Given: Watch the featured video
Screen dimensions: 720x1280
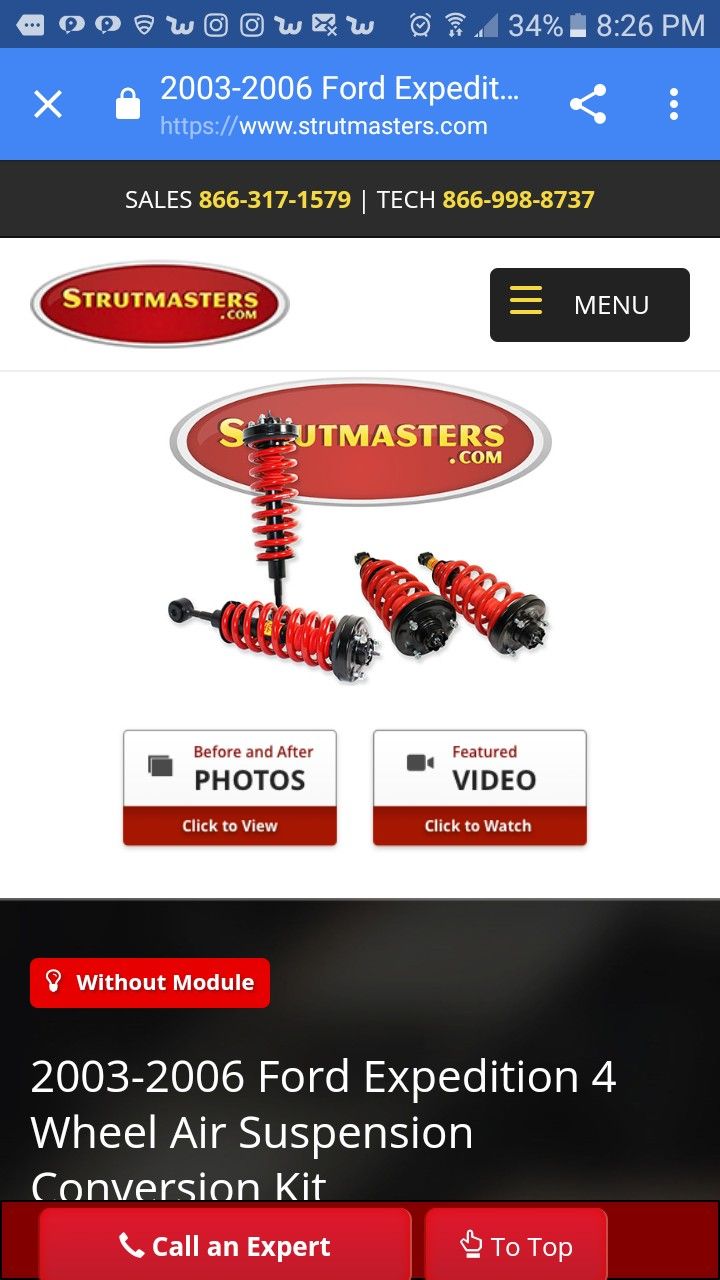Looking at the screenshot, I should click(x=480, y=788).
